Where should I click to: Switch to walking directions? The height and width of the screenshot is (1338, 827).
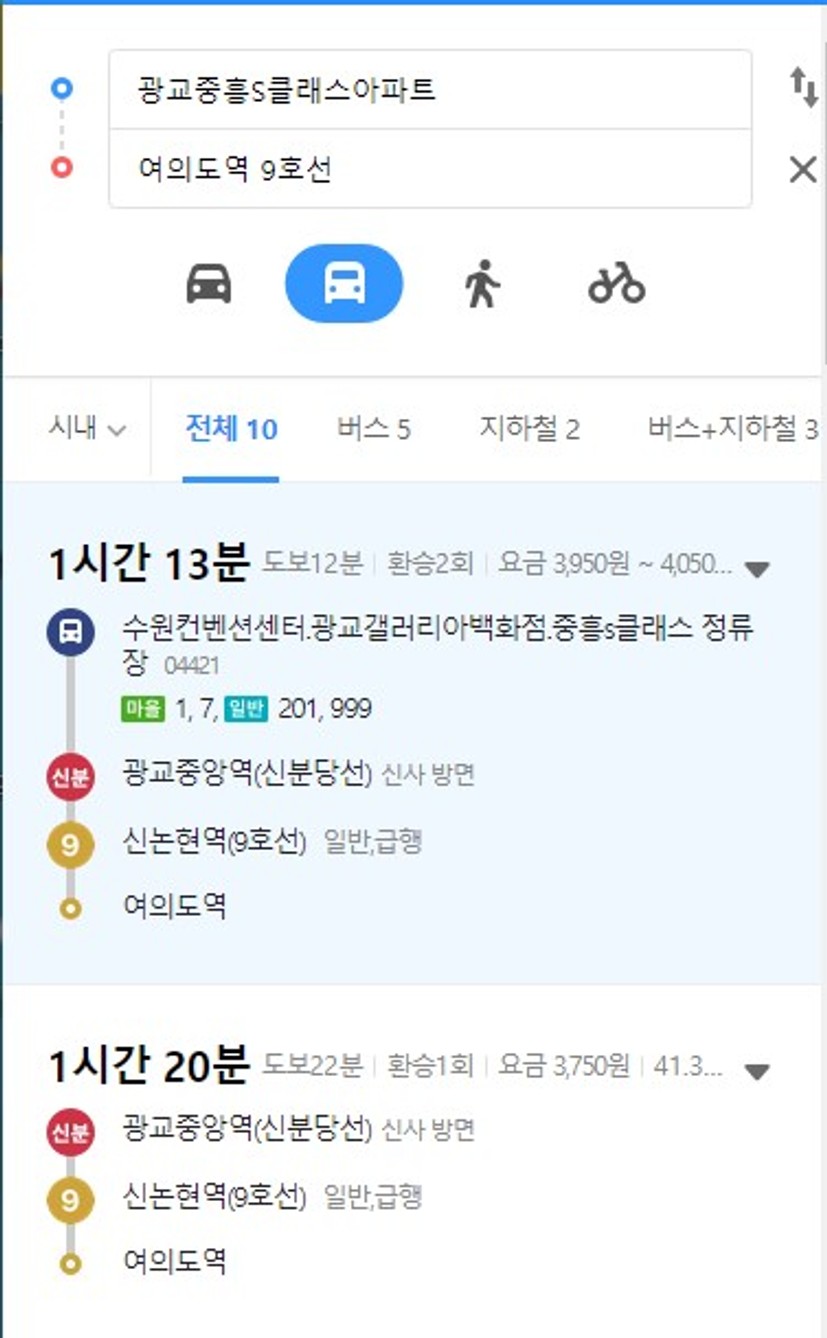(482, 284)
